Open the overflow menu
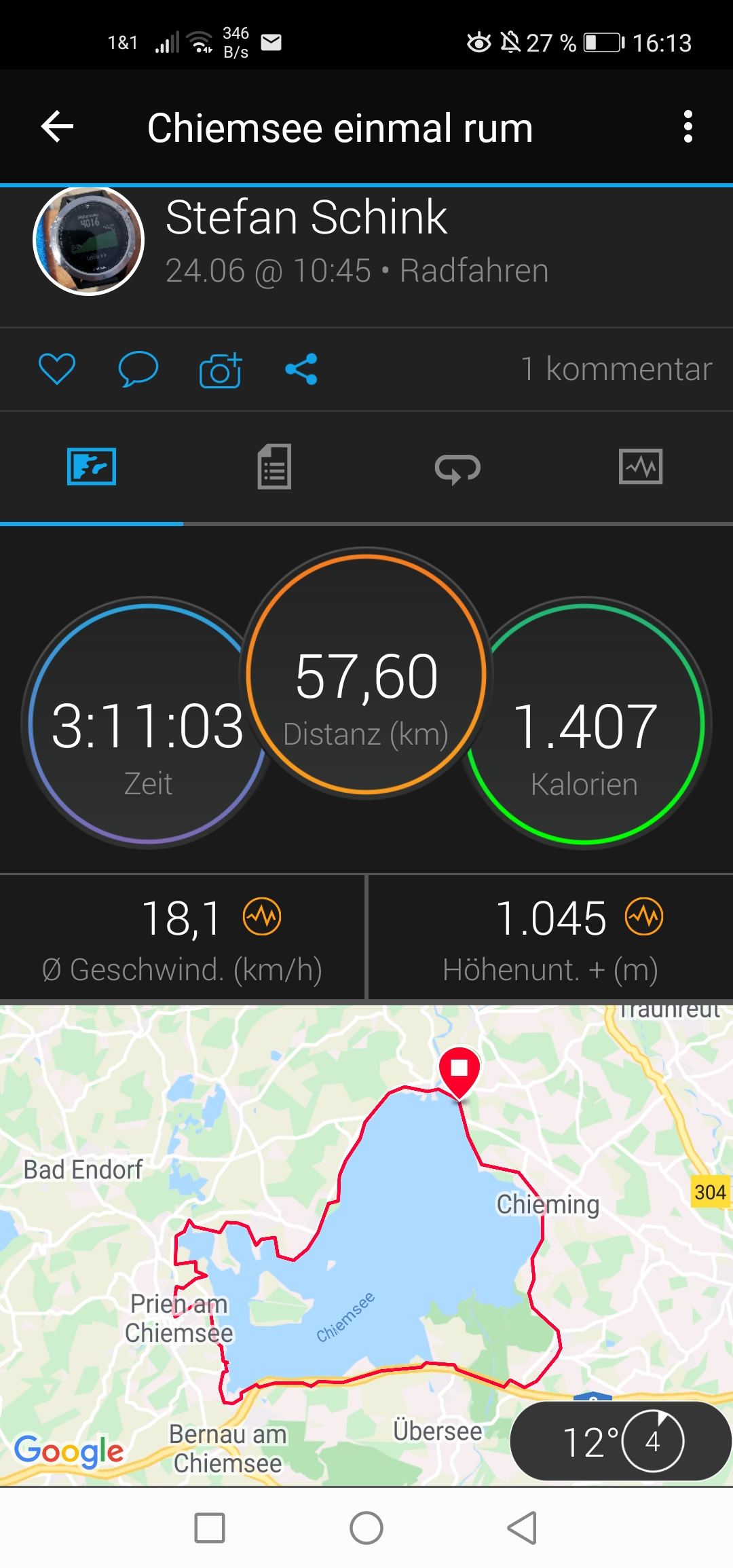This screenshot has width=733, height=1568. (x=688, y=127)
